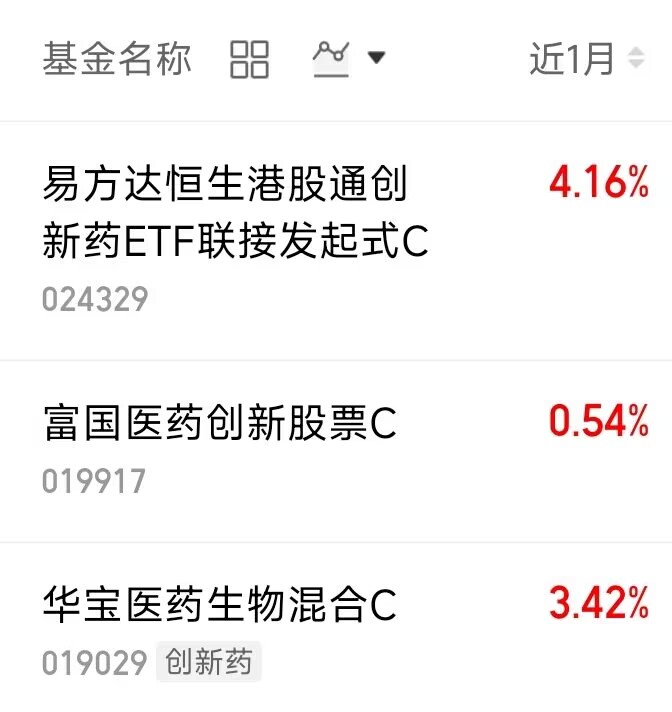Open 富国医药创新股票C fund details
Image resolution: width=672 pixels, height=712 pixels.
click(x=336, y=451)
